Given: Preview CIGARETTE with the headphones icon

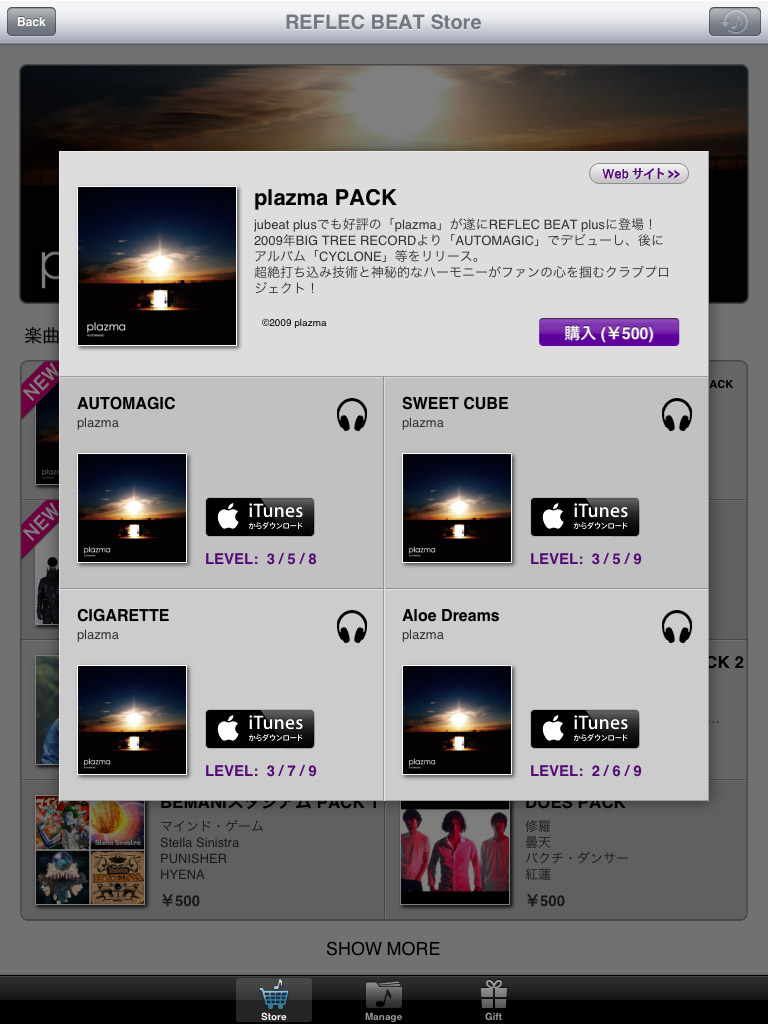Looking at the screenshot, I should (352, 626).
